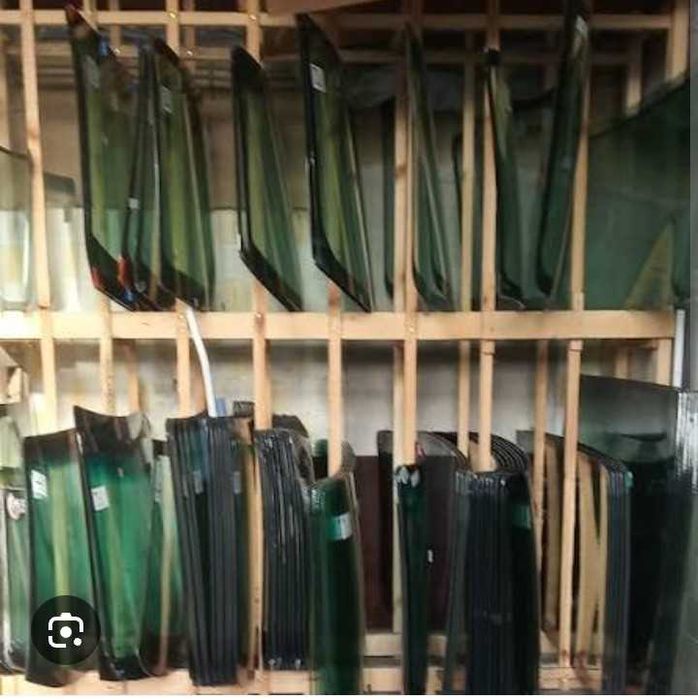Open visual search lens icon
698x700 pixels.
tap(65, 630)
